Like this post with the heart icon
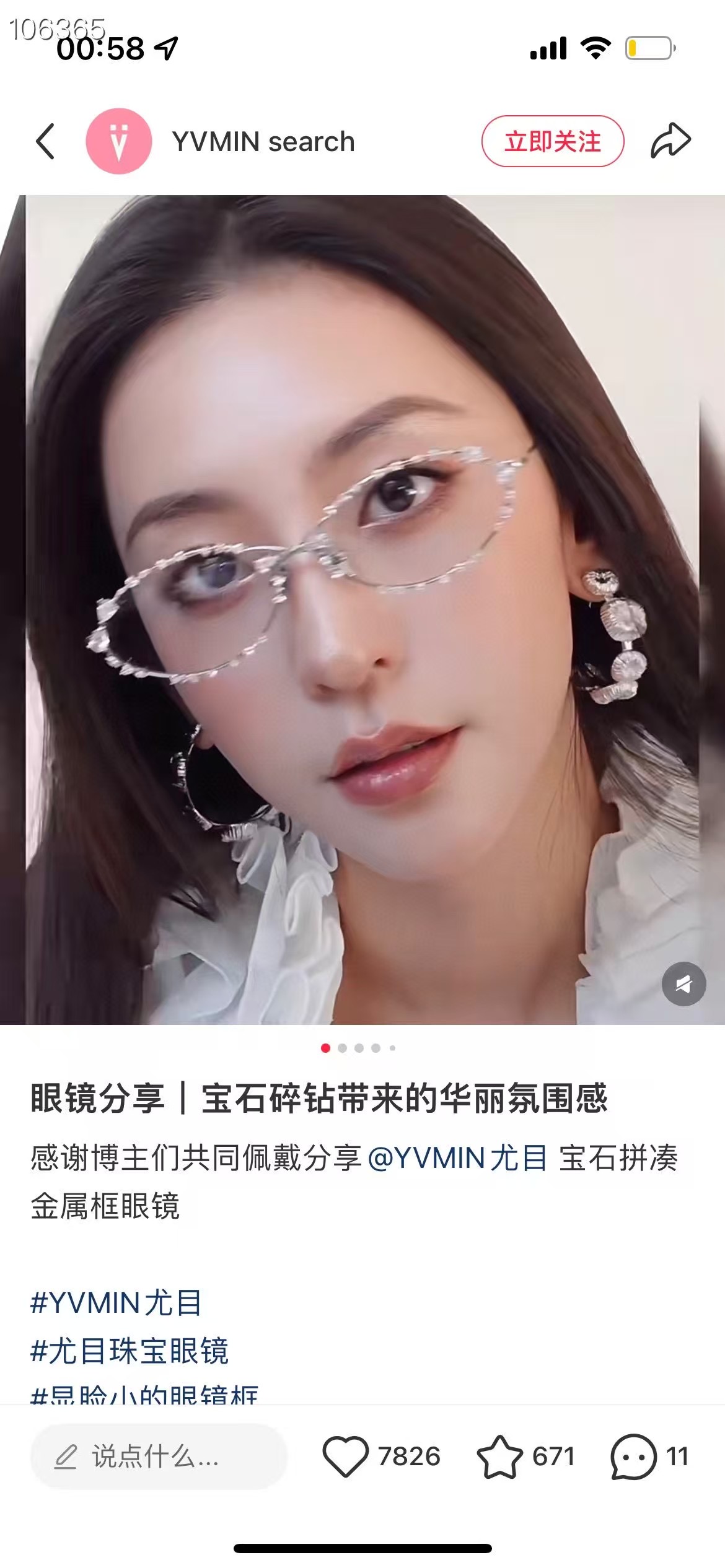 pos(345,1457)
